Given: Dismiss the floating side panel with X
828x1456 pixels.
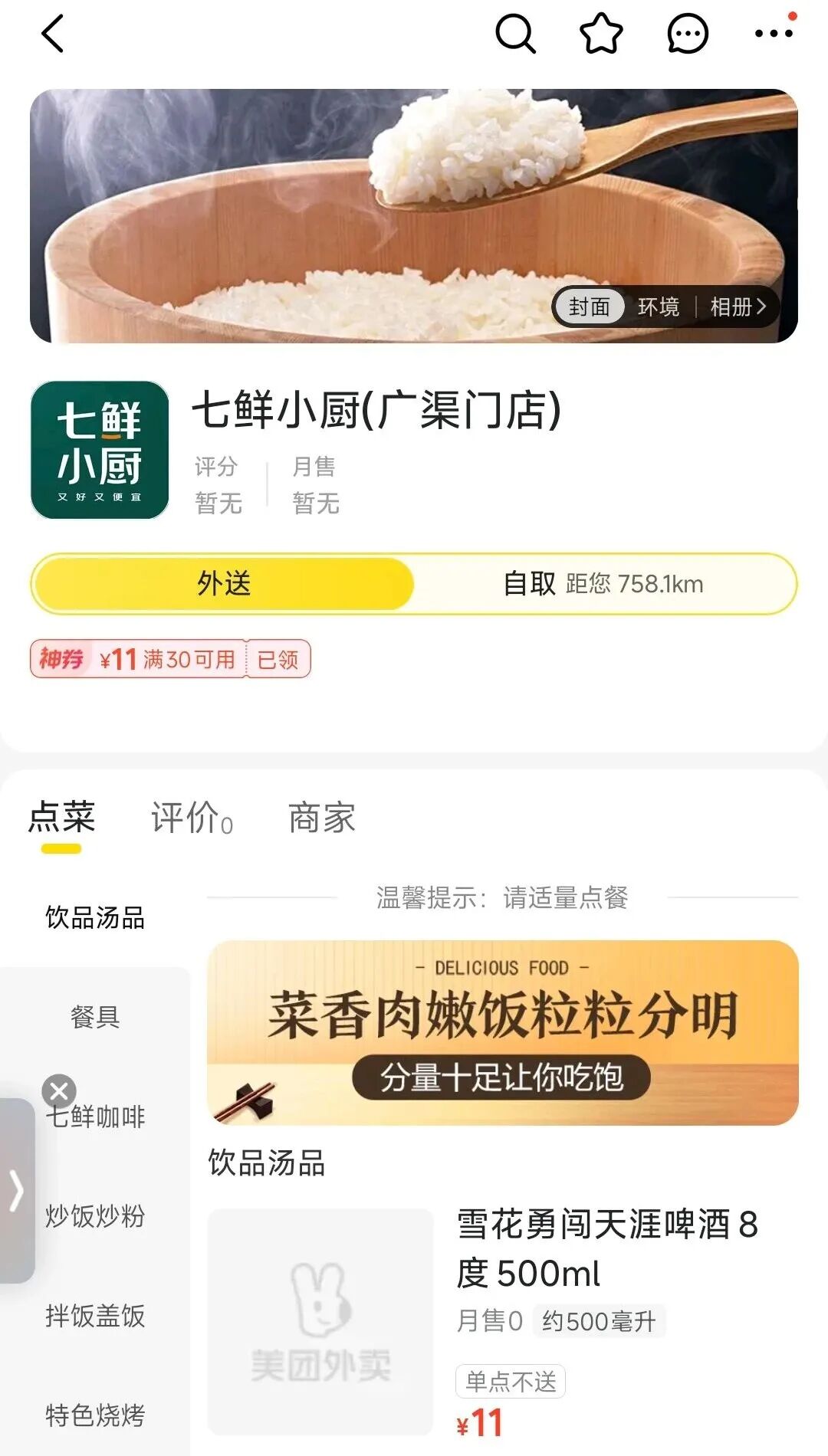Looking at the screenshot, I should 59,1091.
